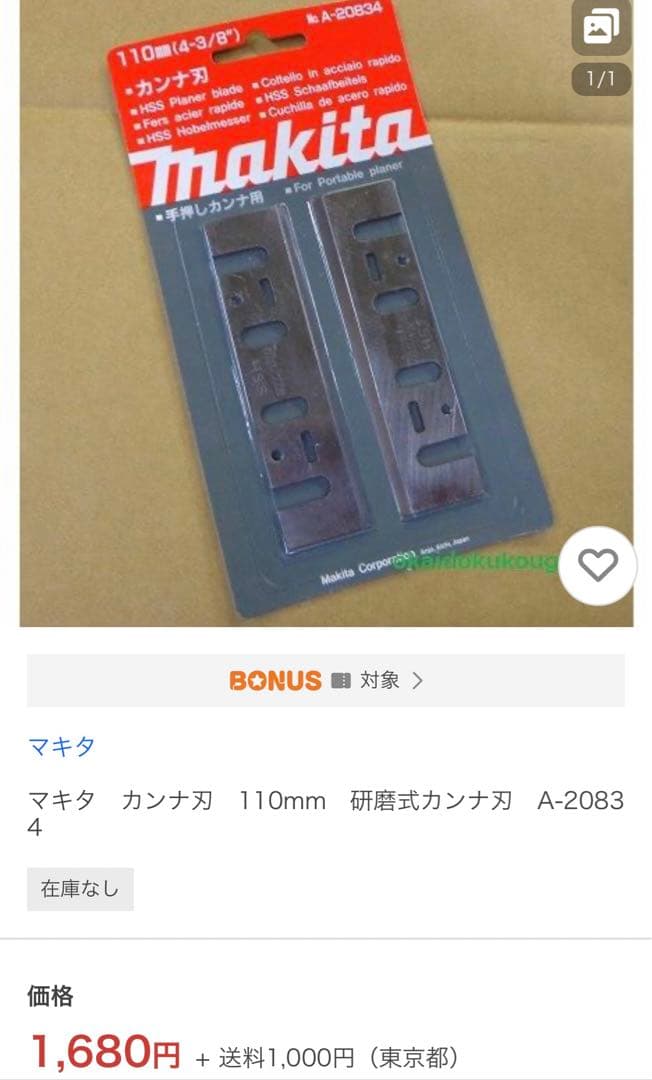Screen dimensions: 652x1080
Task: Add this item to favorites
Action: coord(598,566)
